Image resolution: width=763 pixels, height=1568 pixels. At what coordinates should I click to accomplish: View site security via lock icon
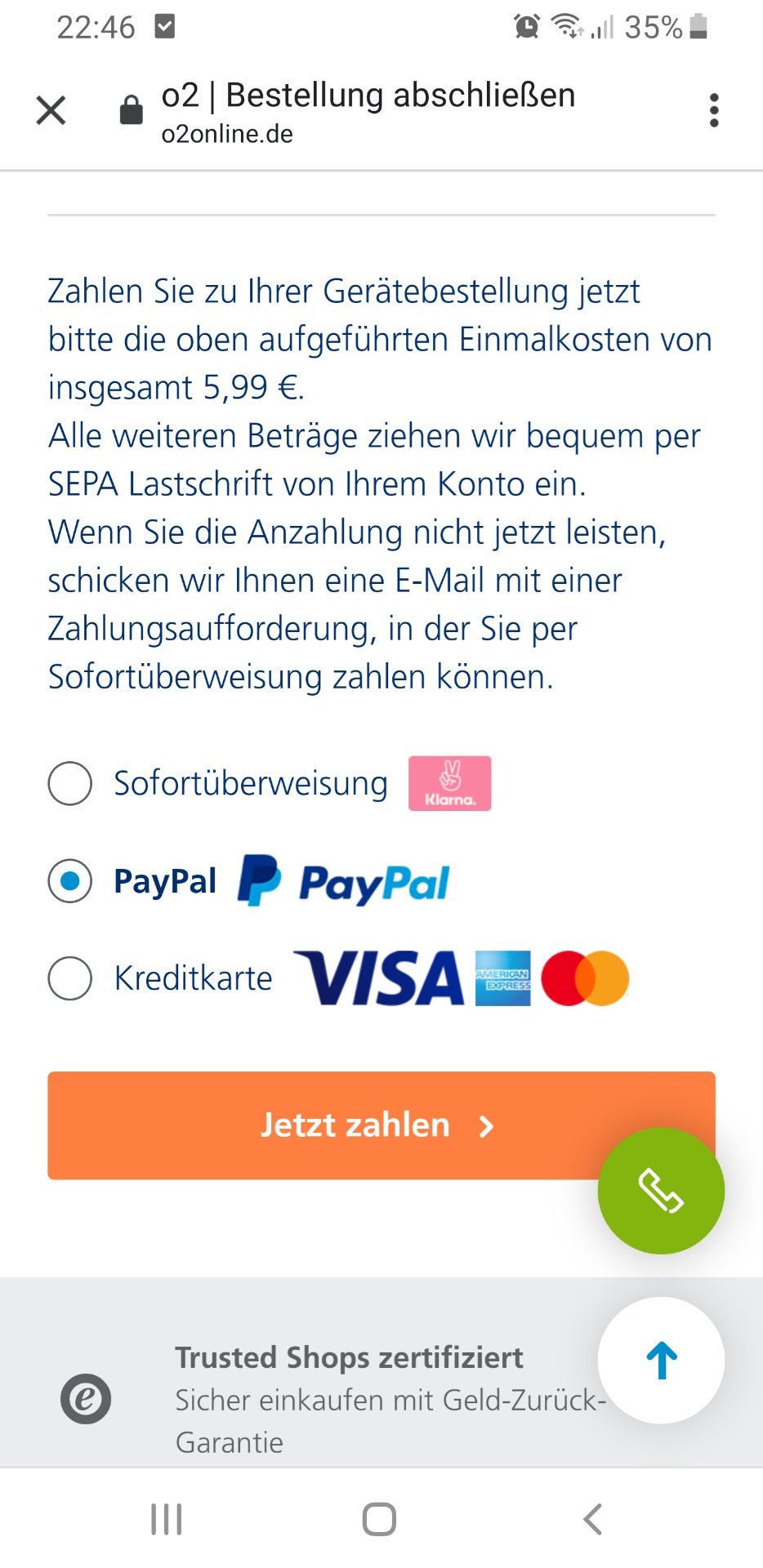pyautogui.click(x=131, y=109)
